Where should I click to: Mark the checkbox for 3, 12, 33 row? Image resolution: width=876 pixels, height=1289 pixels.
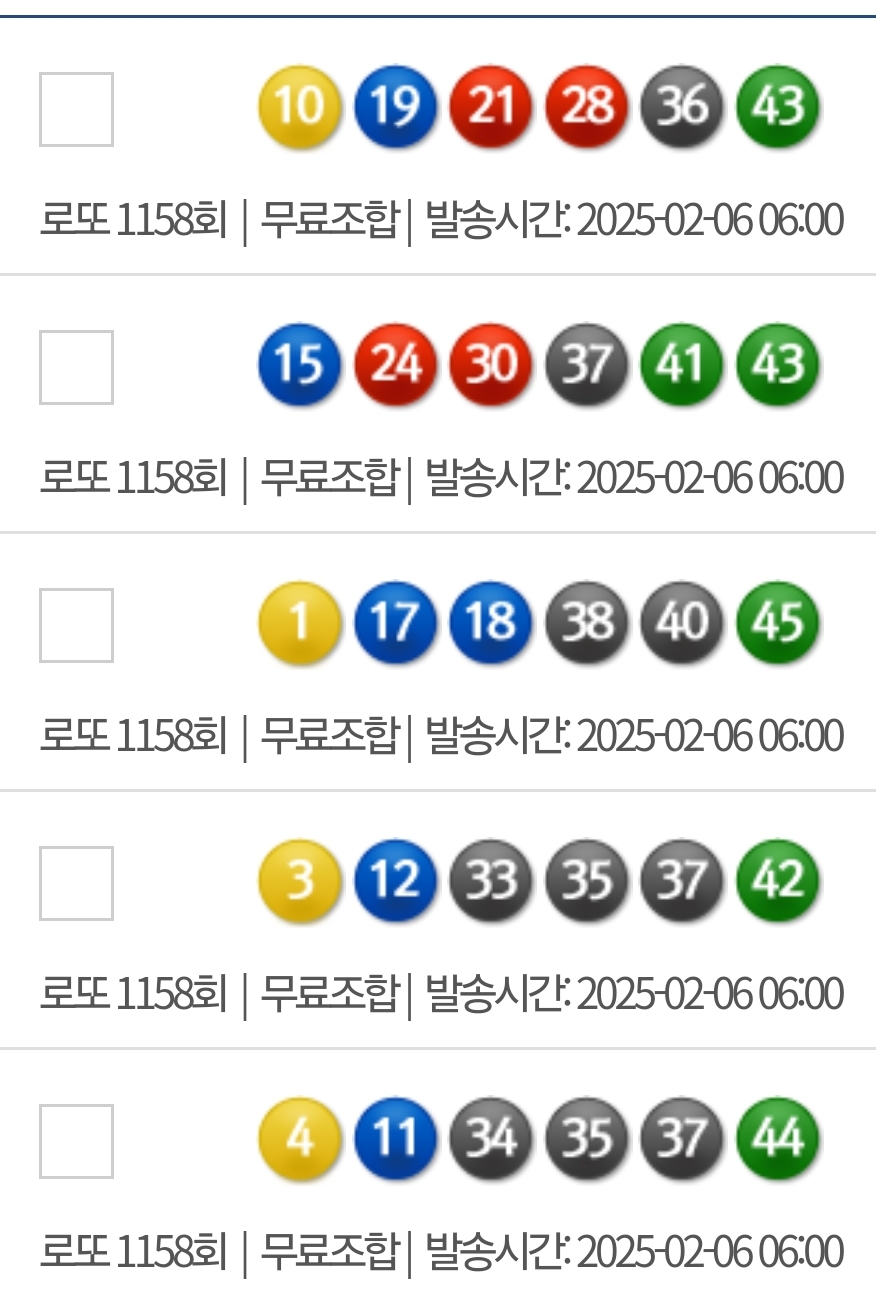point(76,883)
